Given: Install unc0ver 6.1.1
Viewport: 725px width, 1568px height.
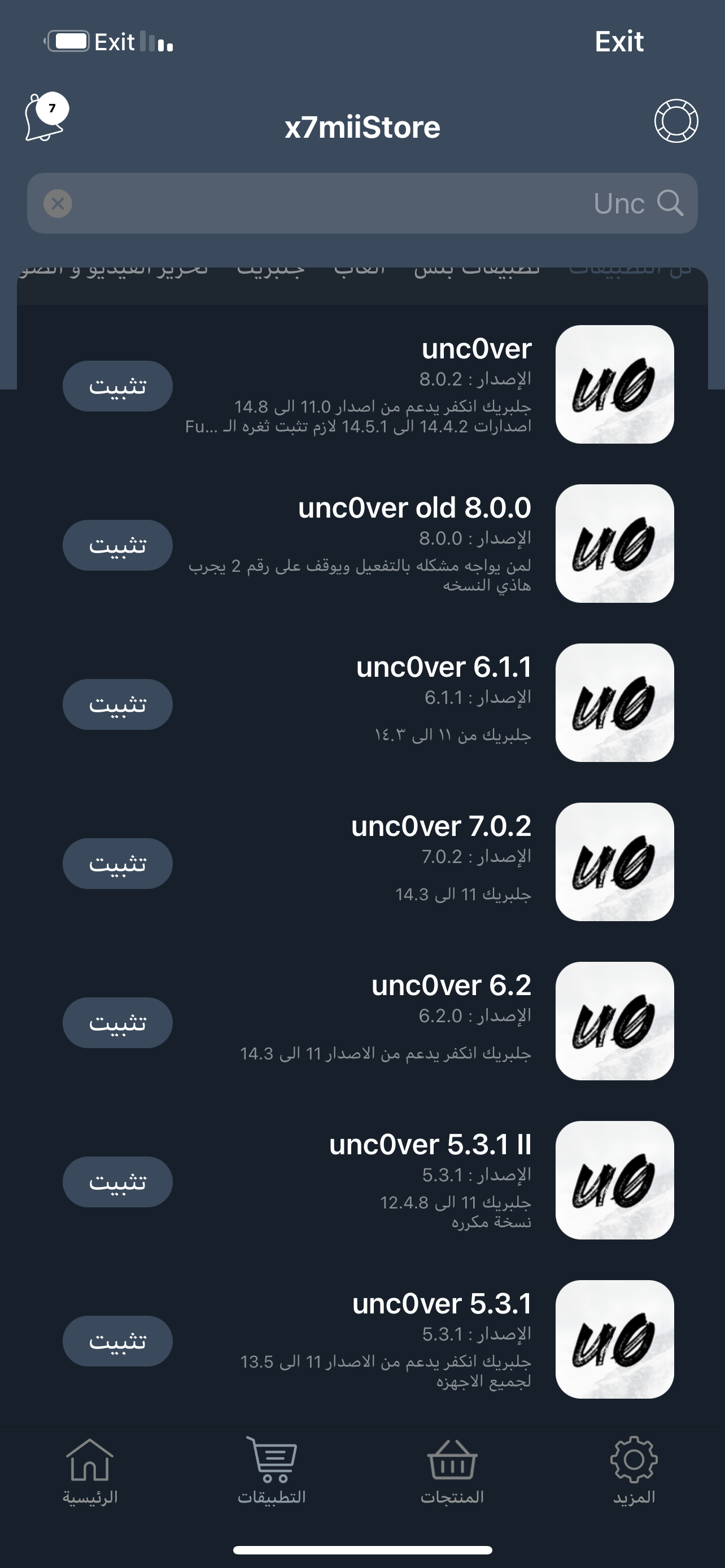Looking at the screenshot, I should 117,704.
